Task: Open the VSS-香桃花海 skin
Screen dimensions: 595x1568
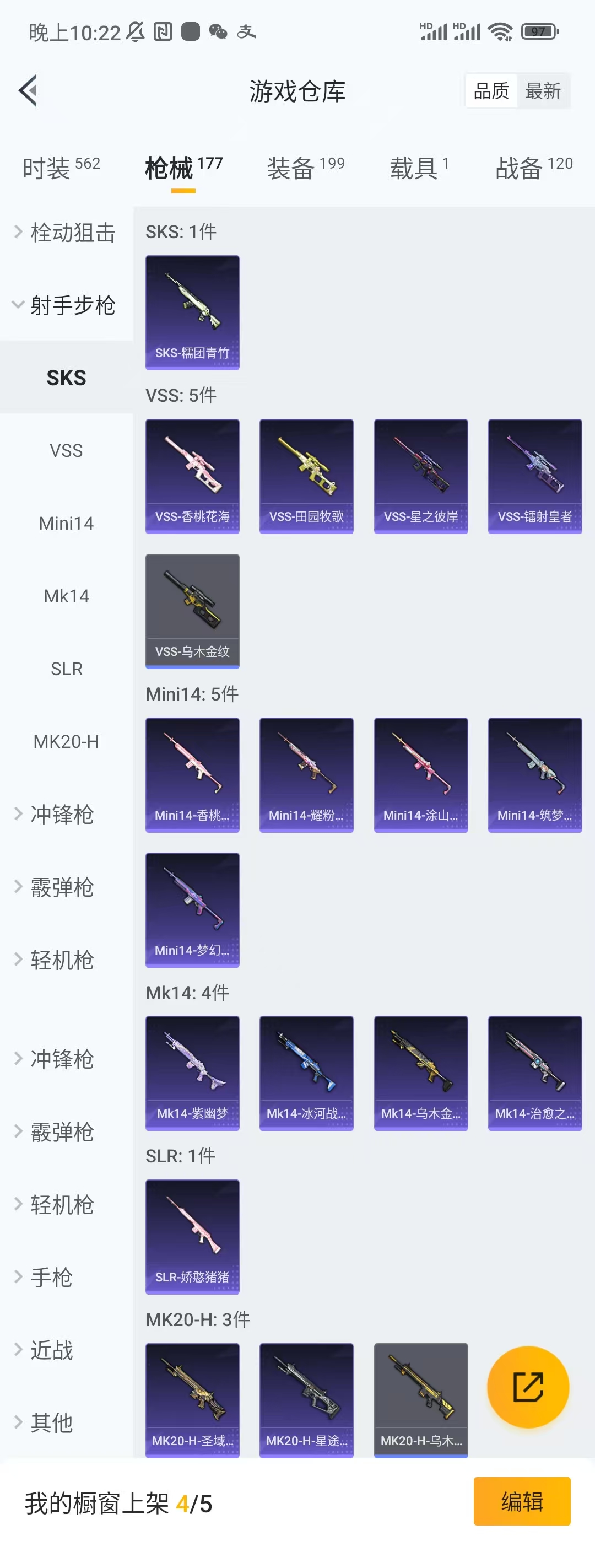Action: coord(192,476)
